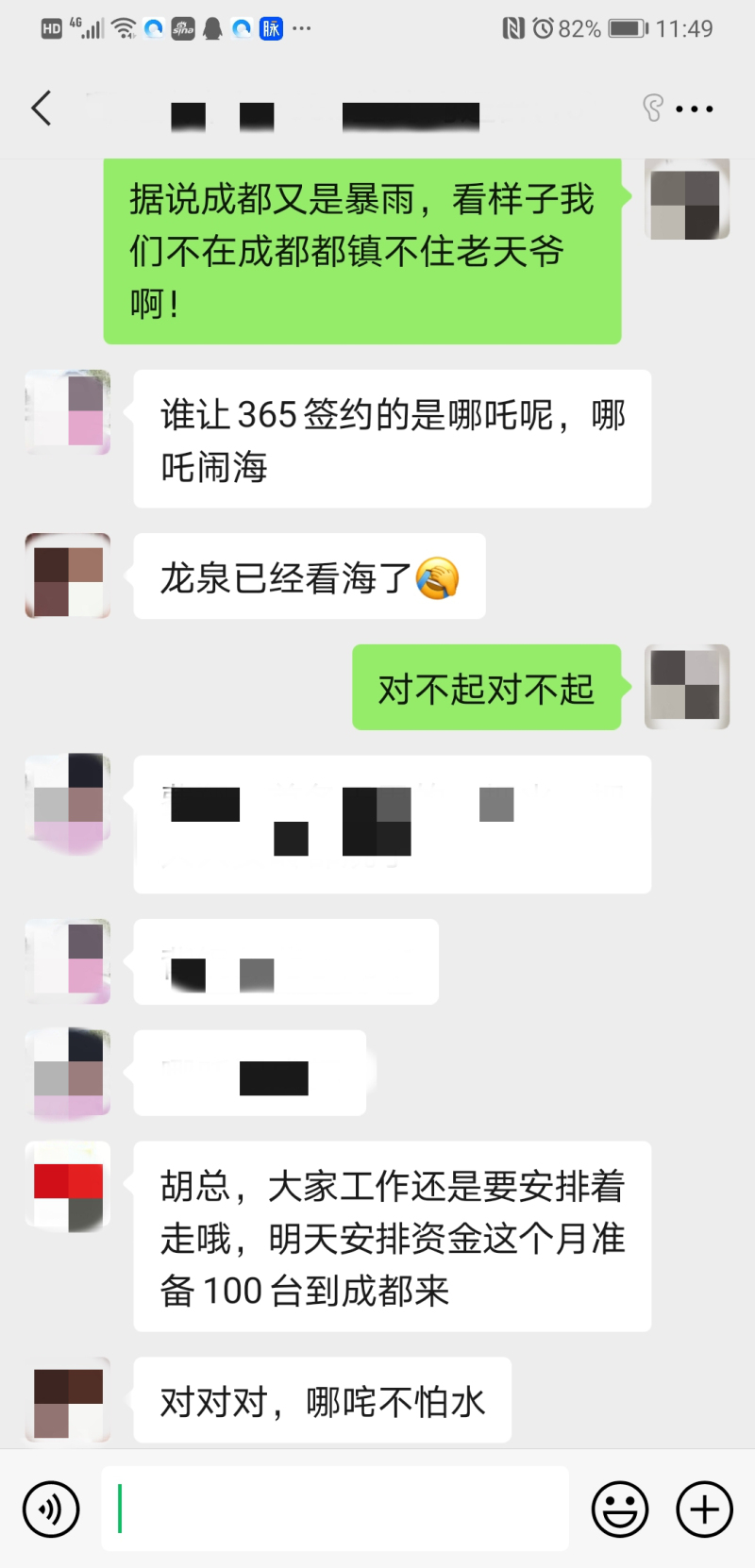
Task: Go back to the chat list
Action: point(42,108)
